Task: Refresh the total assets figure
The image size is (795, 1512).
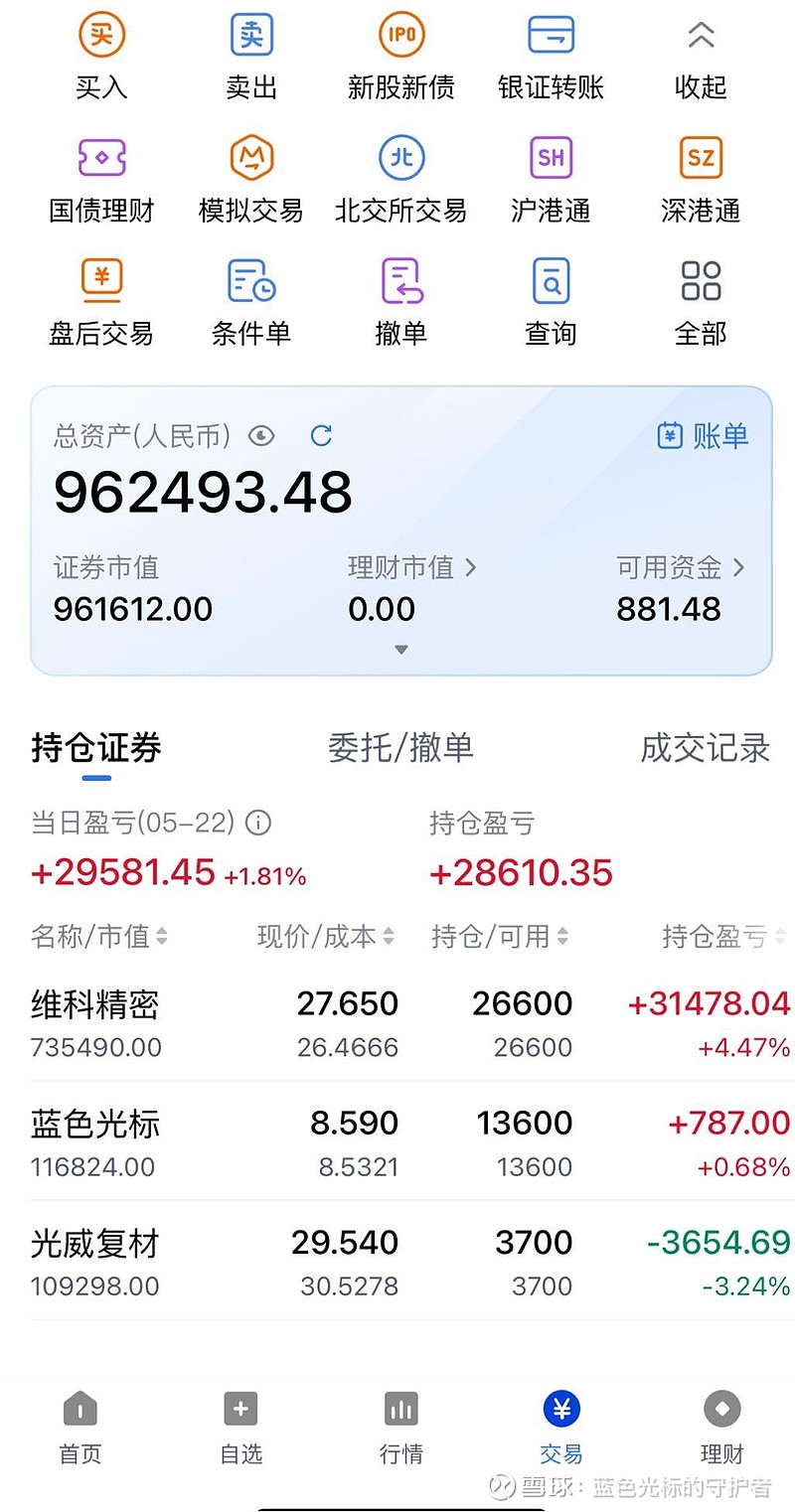Action: pos(321,435)
